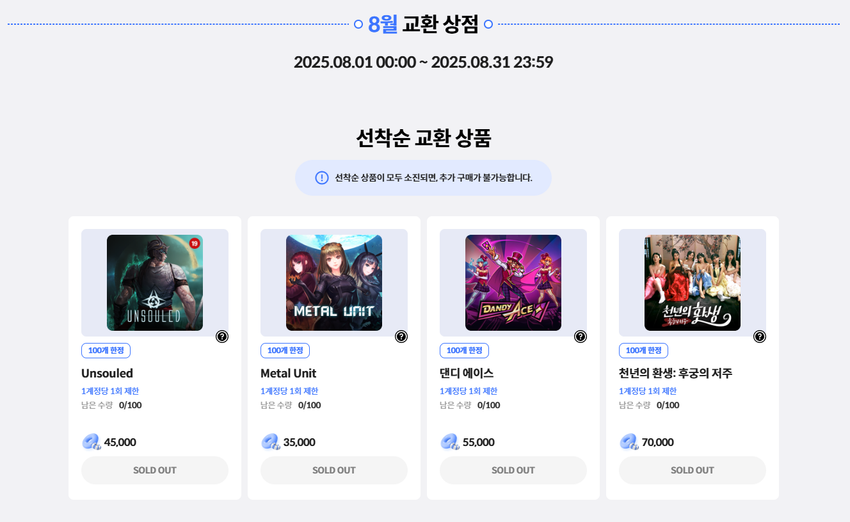Open the 천년의 환생 game image
This screenshot has height=522, width=850.
692,283
